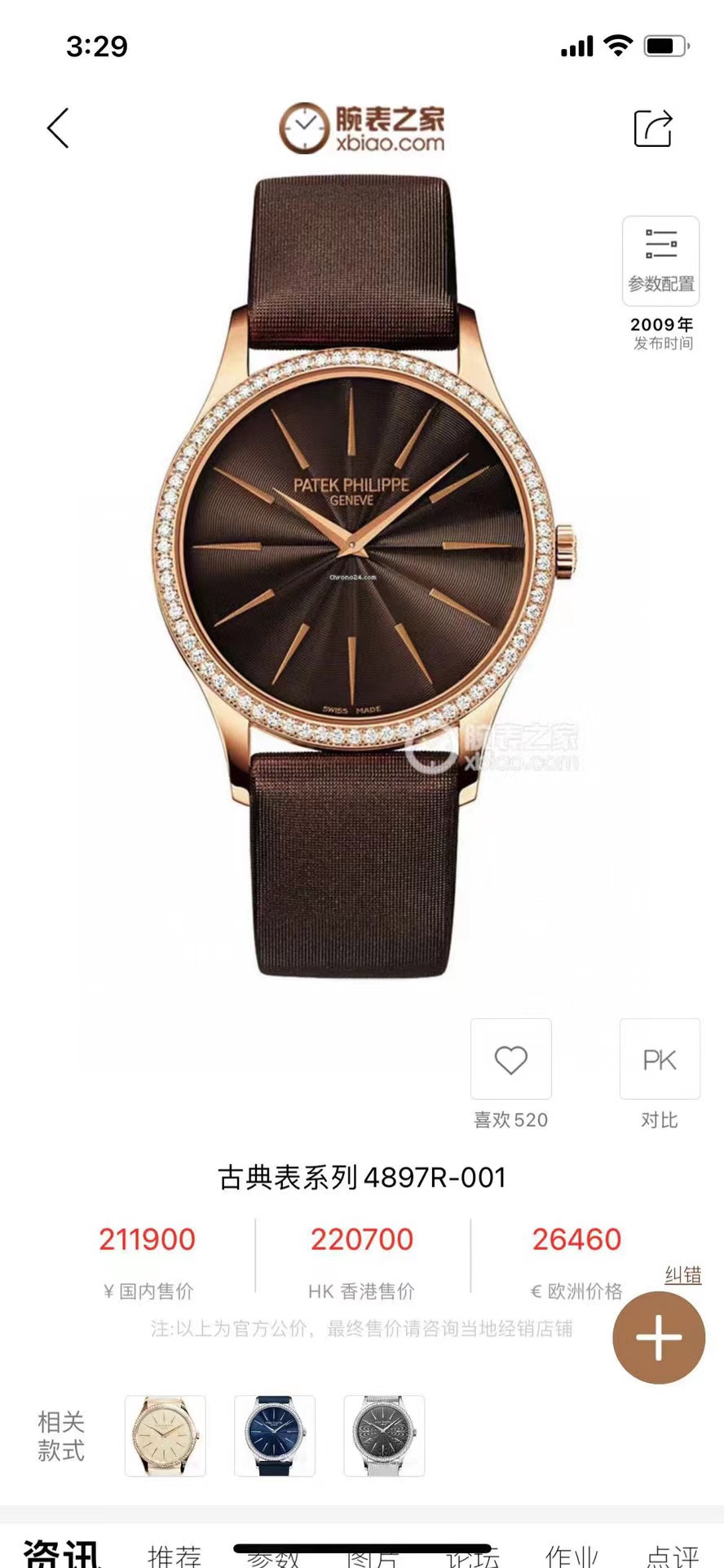Open the related blue dial watch

[275, 1436]
